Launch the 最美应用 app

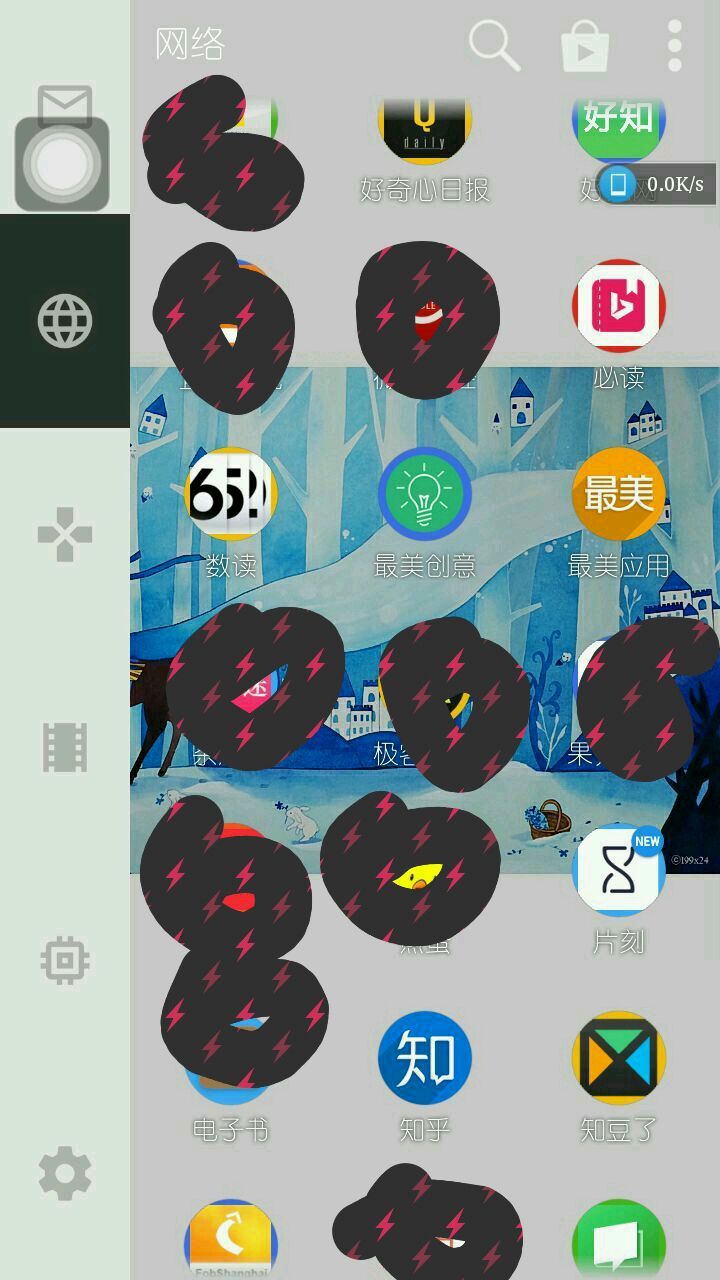click(618, 495)
